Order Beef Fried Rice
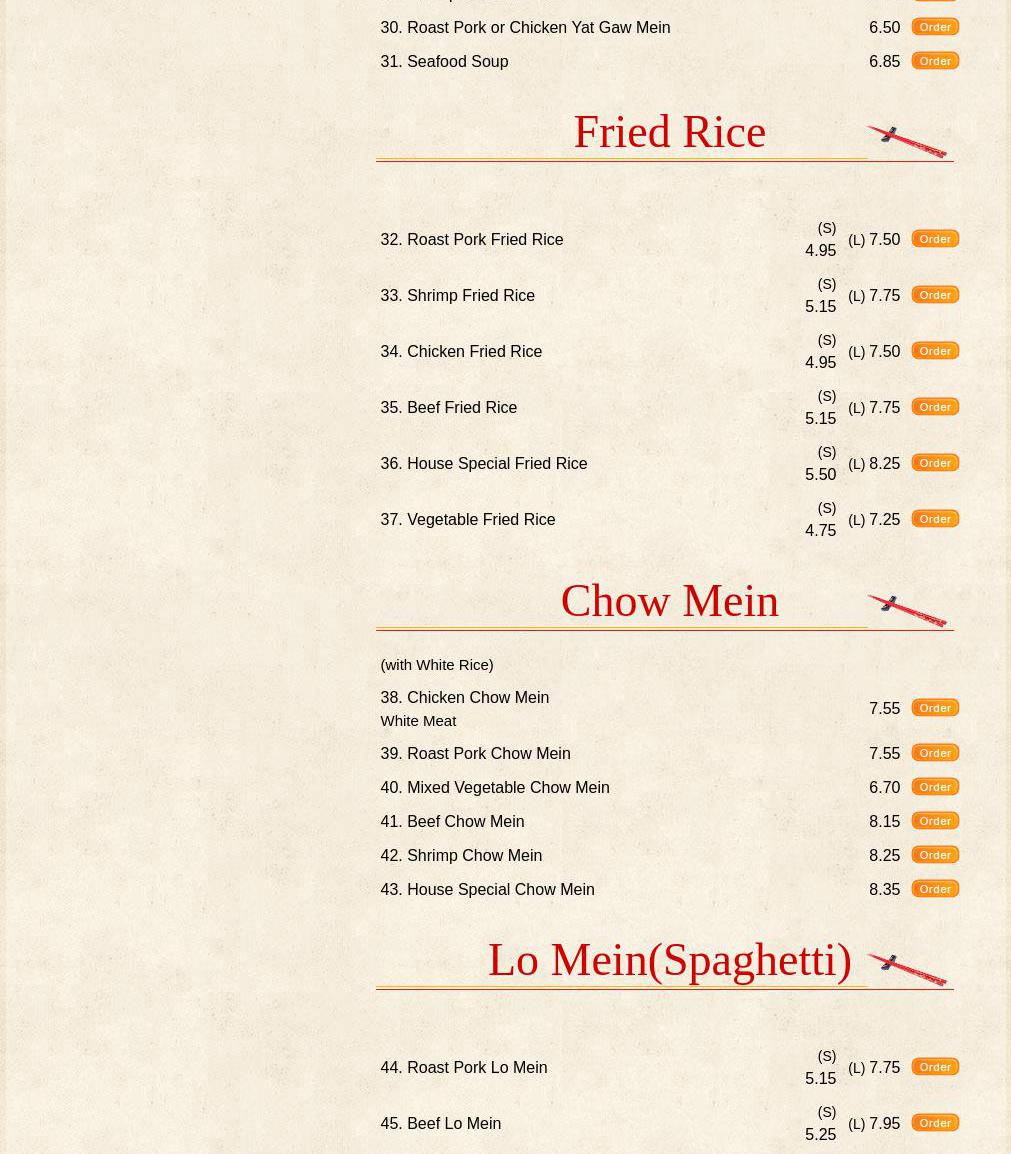The image size is (1011, 1154). click(934, 407)
